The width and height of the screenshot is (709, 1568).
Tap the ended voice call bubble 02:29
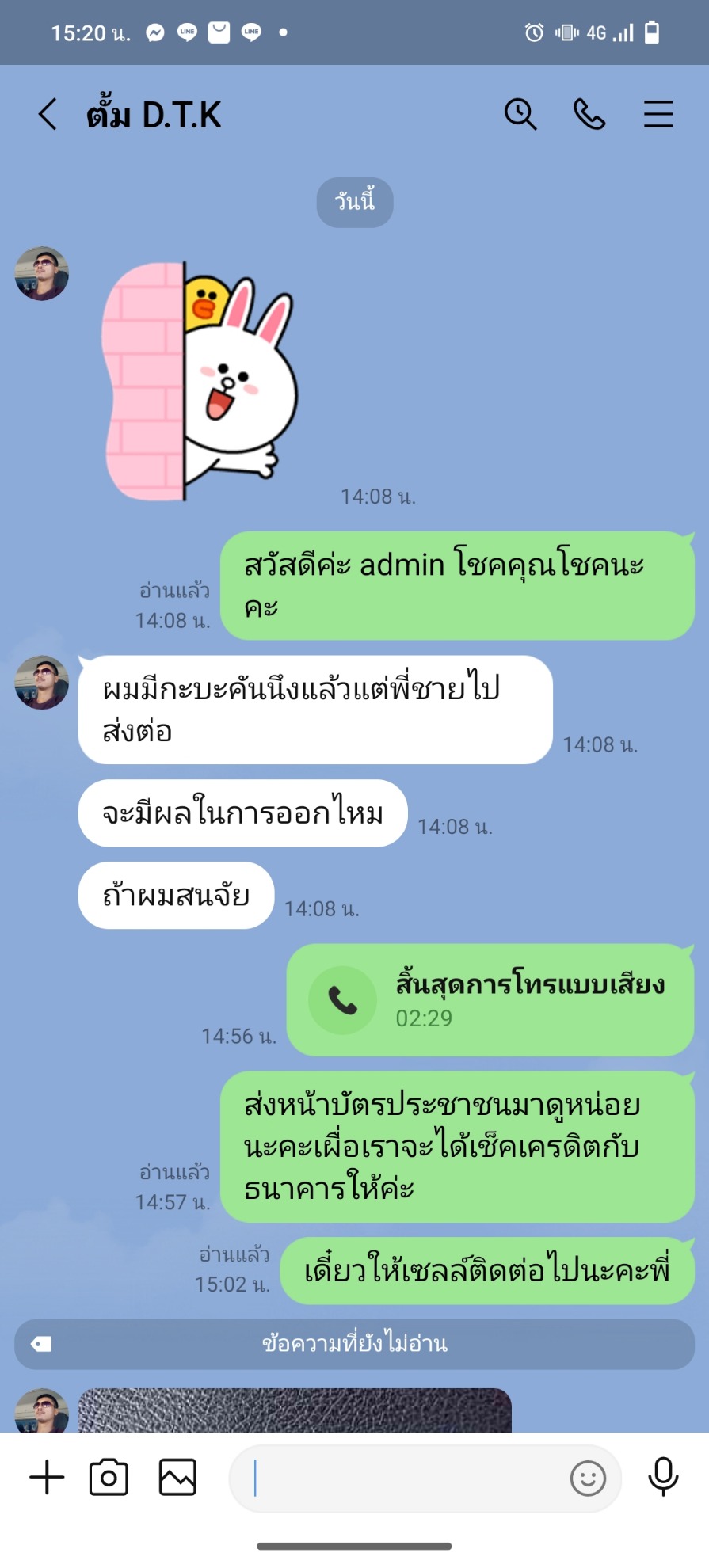[x=490, y=1000]
